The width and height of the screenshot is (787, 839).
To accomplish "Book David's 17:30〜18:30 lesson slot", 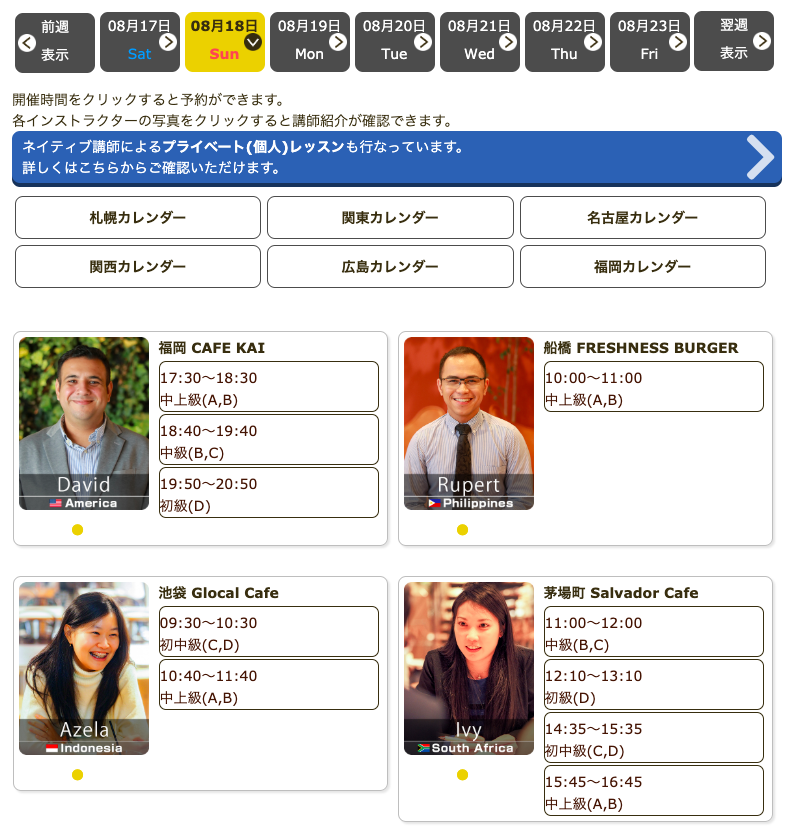I will click(x=268, y=387).
